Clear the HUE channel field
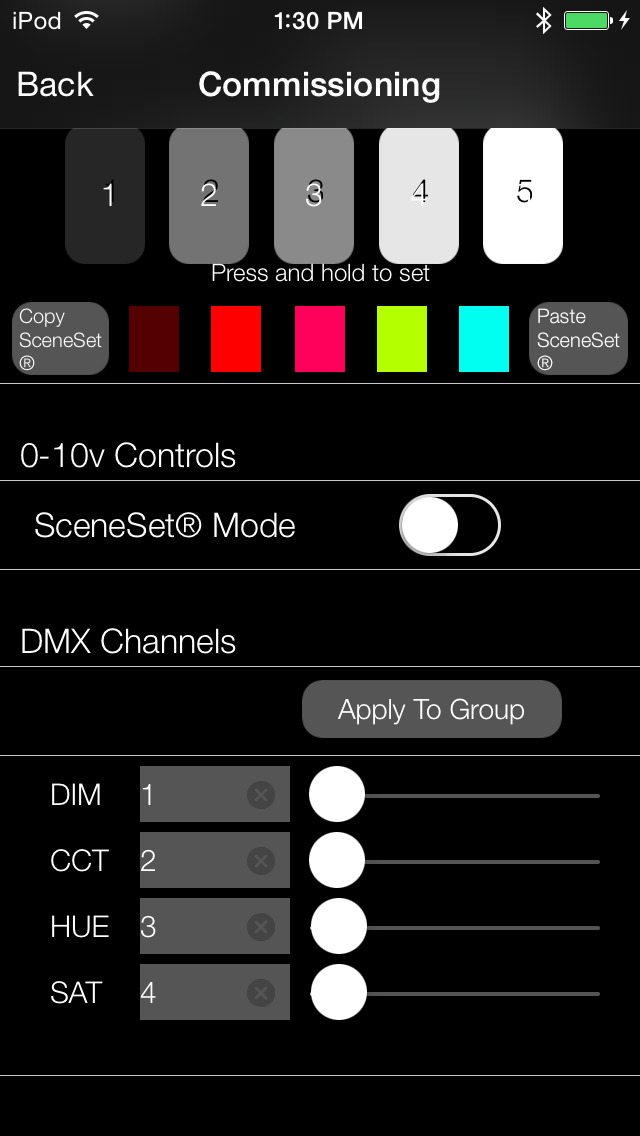Image resolution: width=640 pixels, height=1136 pixels. click(260, 927)
